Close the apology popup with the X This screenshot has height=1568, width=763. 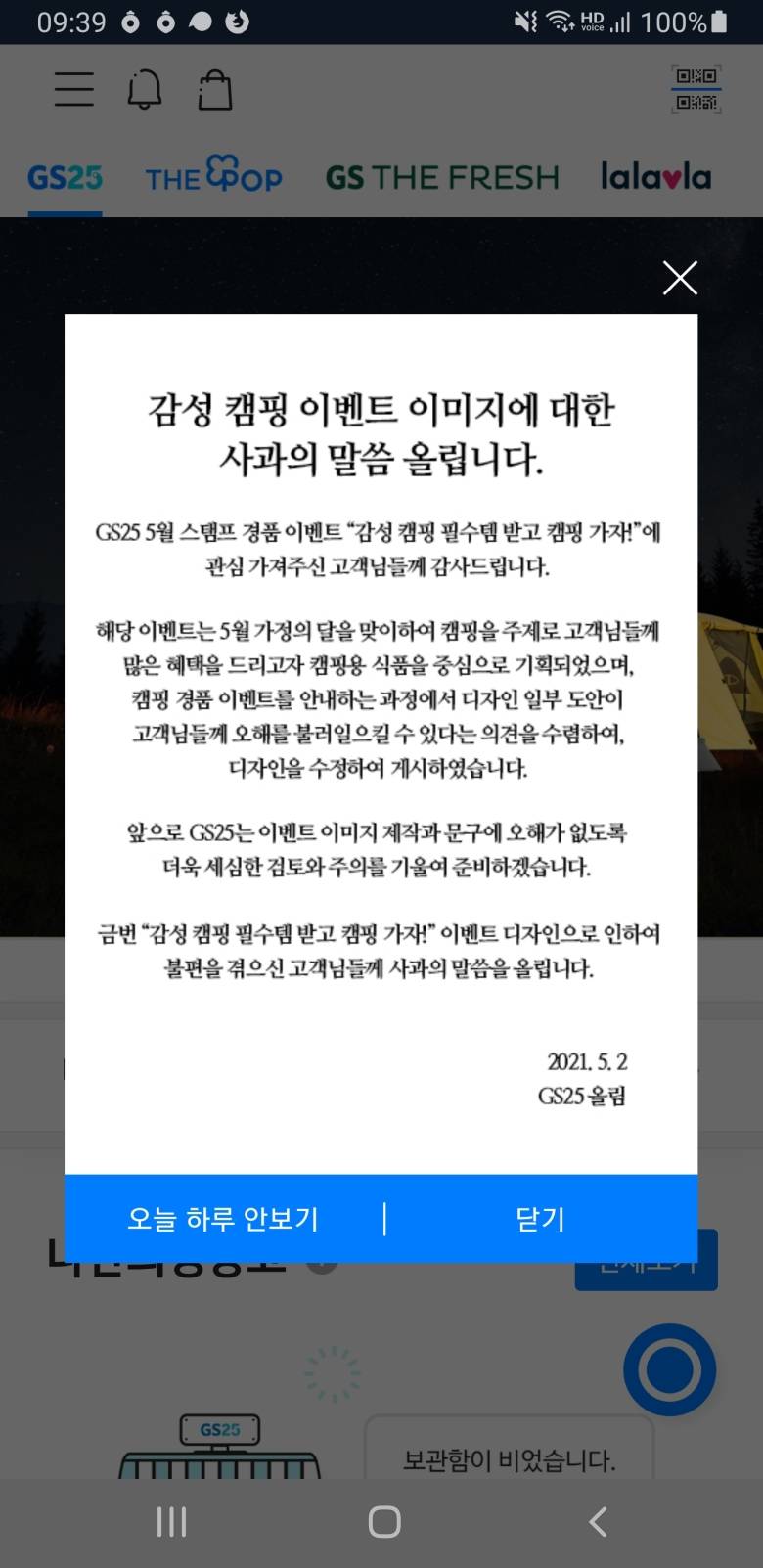coord(680,278)
